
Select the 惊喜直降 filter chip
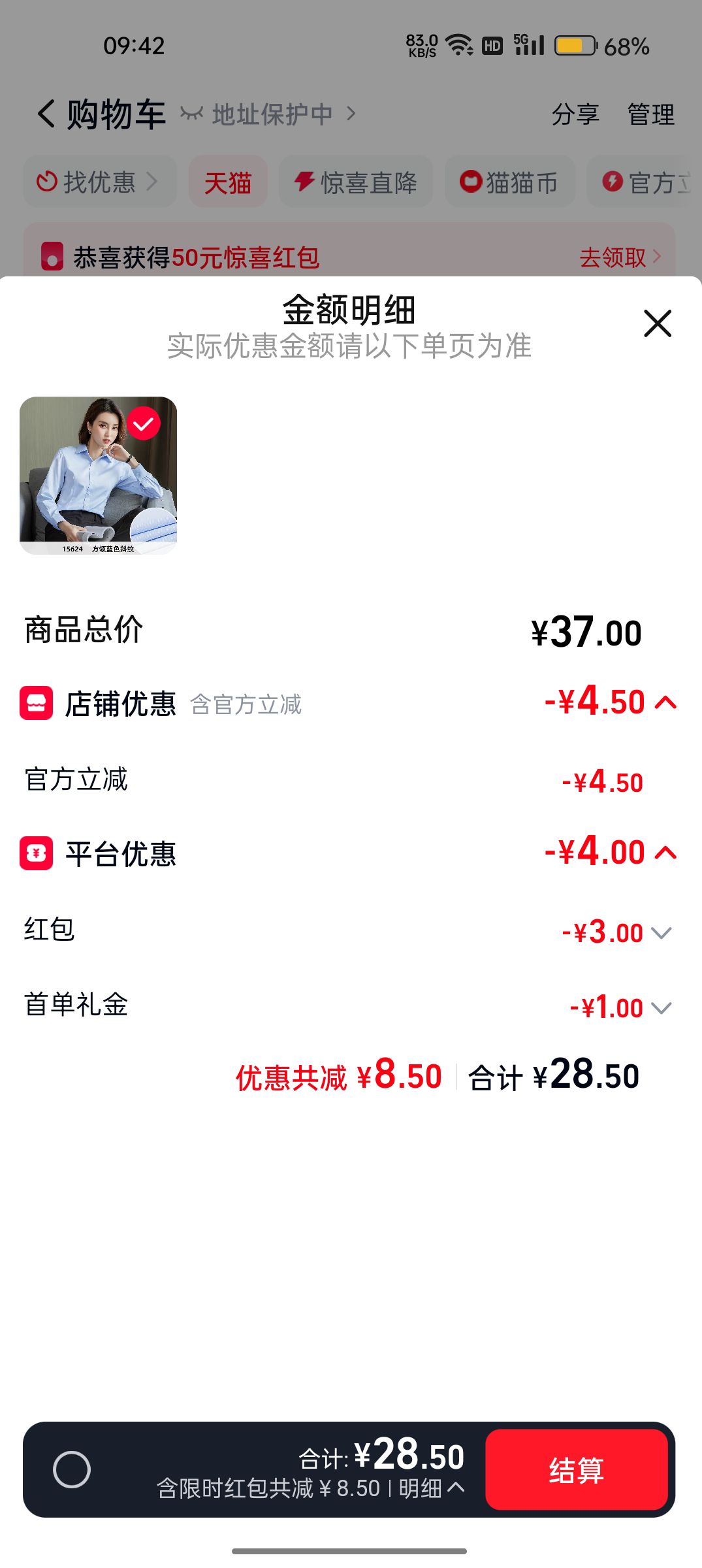[x=356, y=182]
